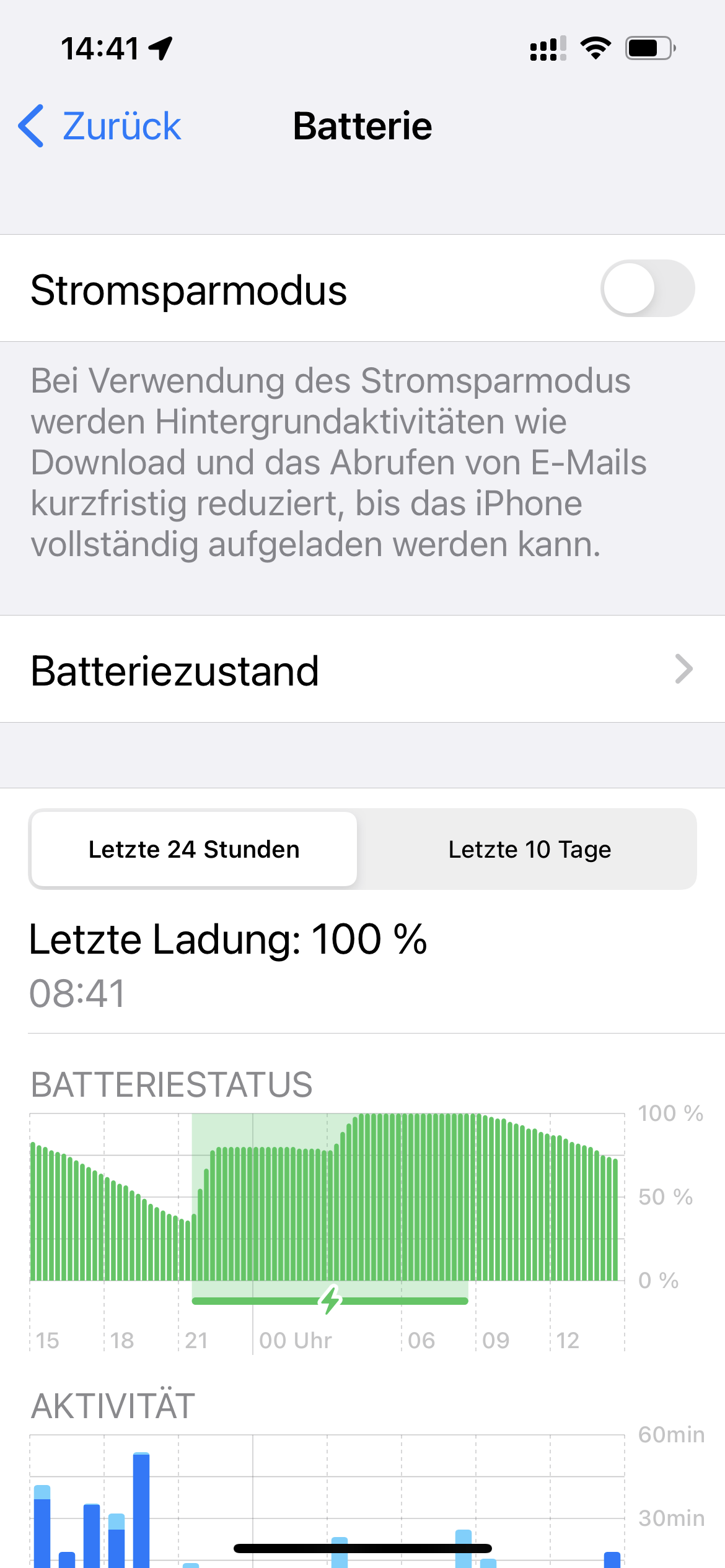Select the Letzte 24 Stunden segment
The image size is (725, 1568).
(x=194, y=849)
